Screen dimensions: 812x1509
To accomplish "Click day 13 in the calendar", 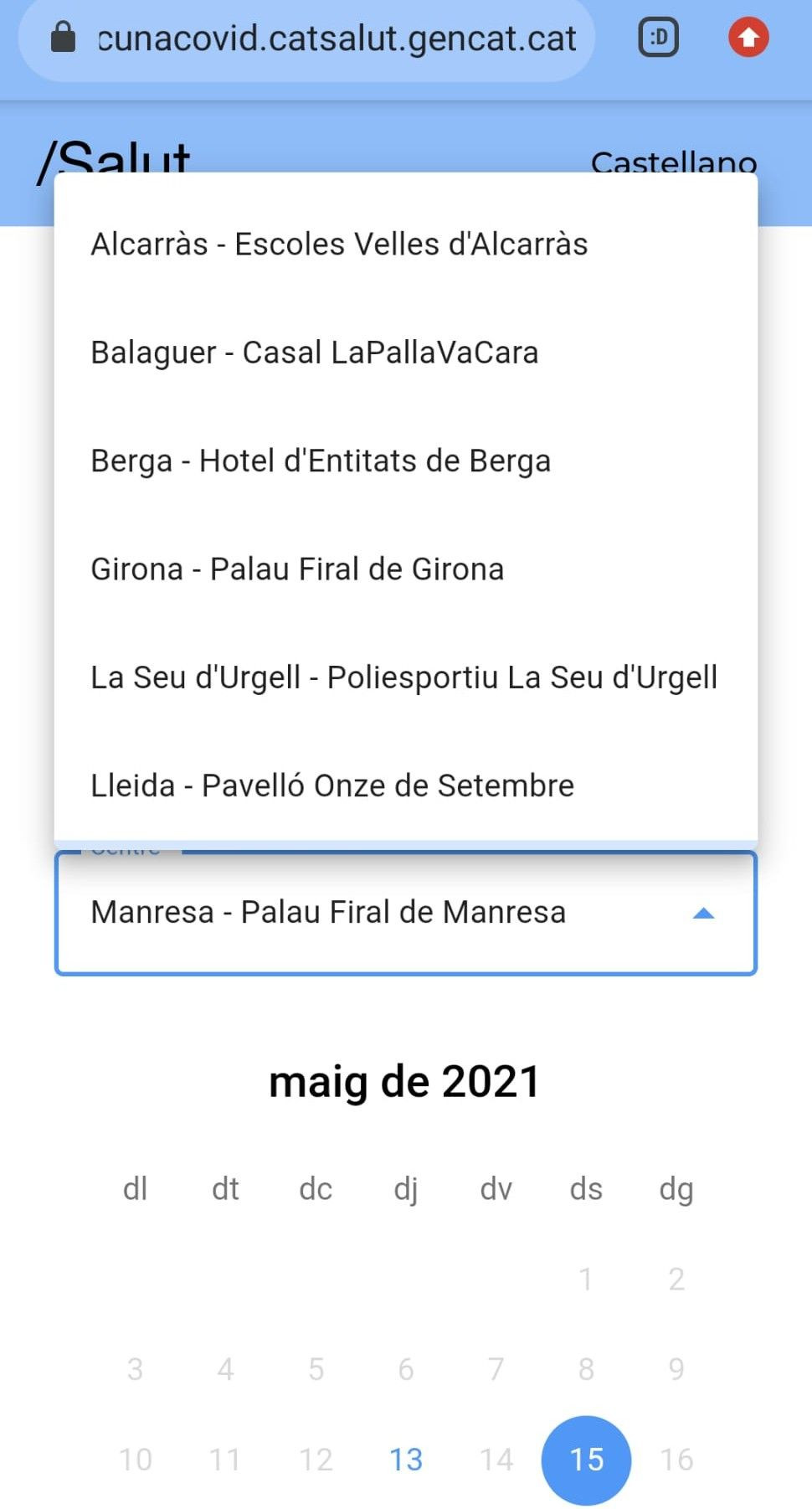I will click(x=405, y=1460).
